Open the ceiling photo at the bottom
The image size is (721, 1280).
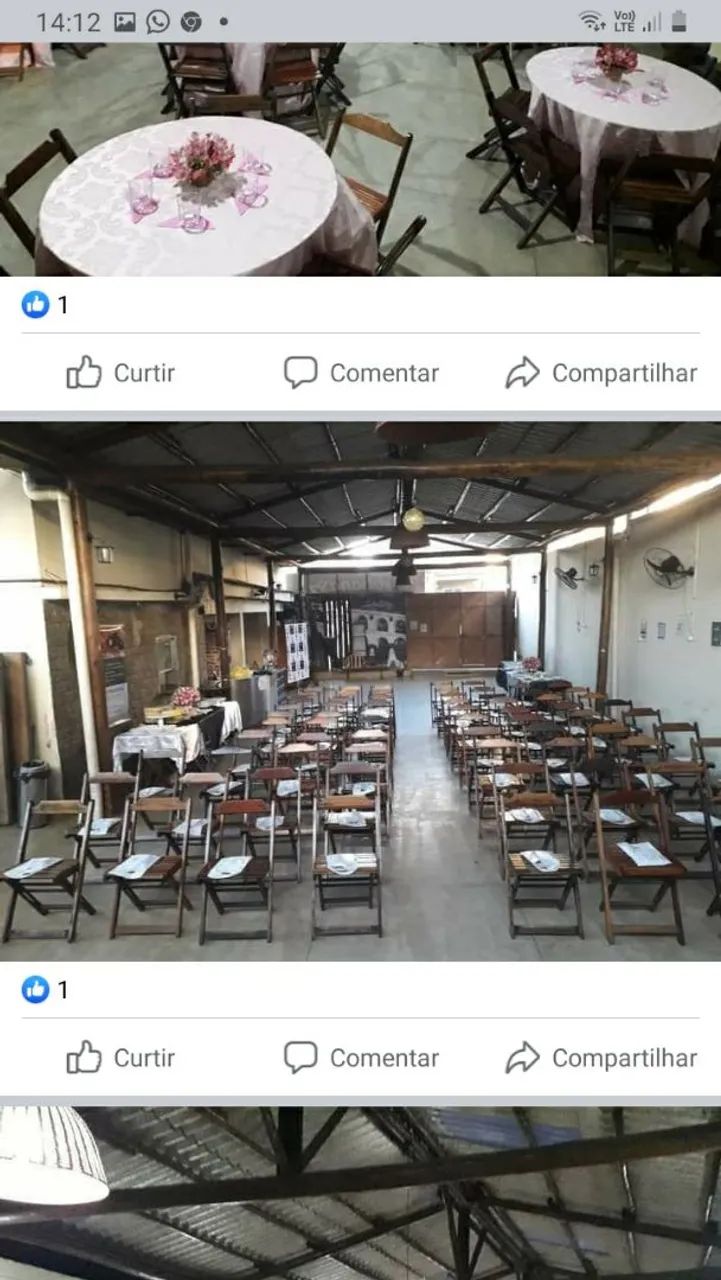(360, 1190)
